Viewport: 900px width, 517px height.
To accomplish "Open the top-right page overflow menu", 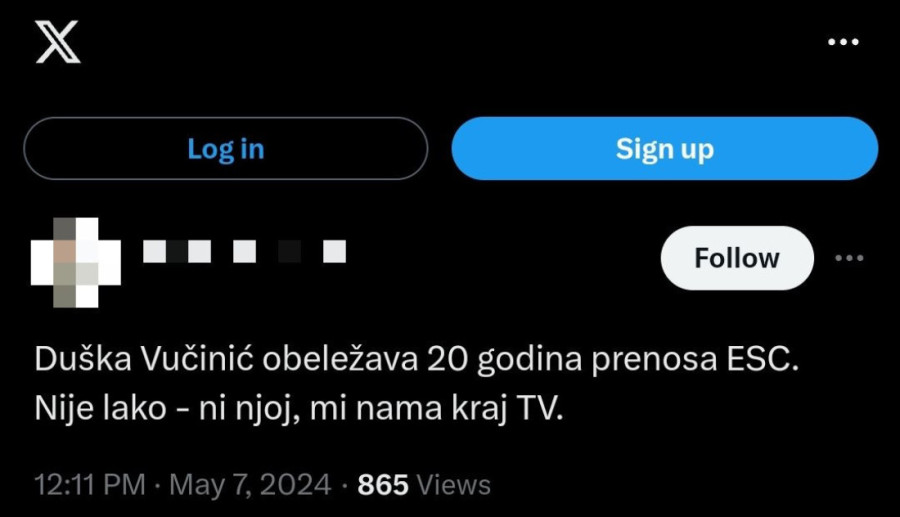I will click(x=843, y=42).
